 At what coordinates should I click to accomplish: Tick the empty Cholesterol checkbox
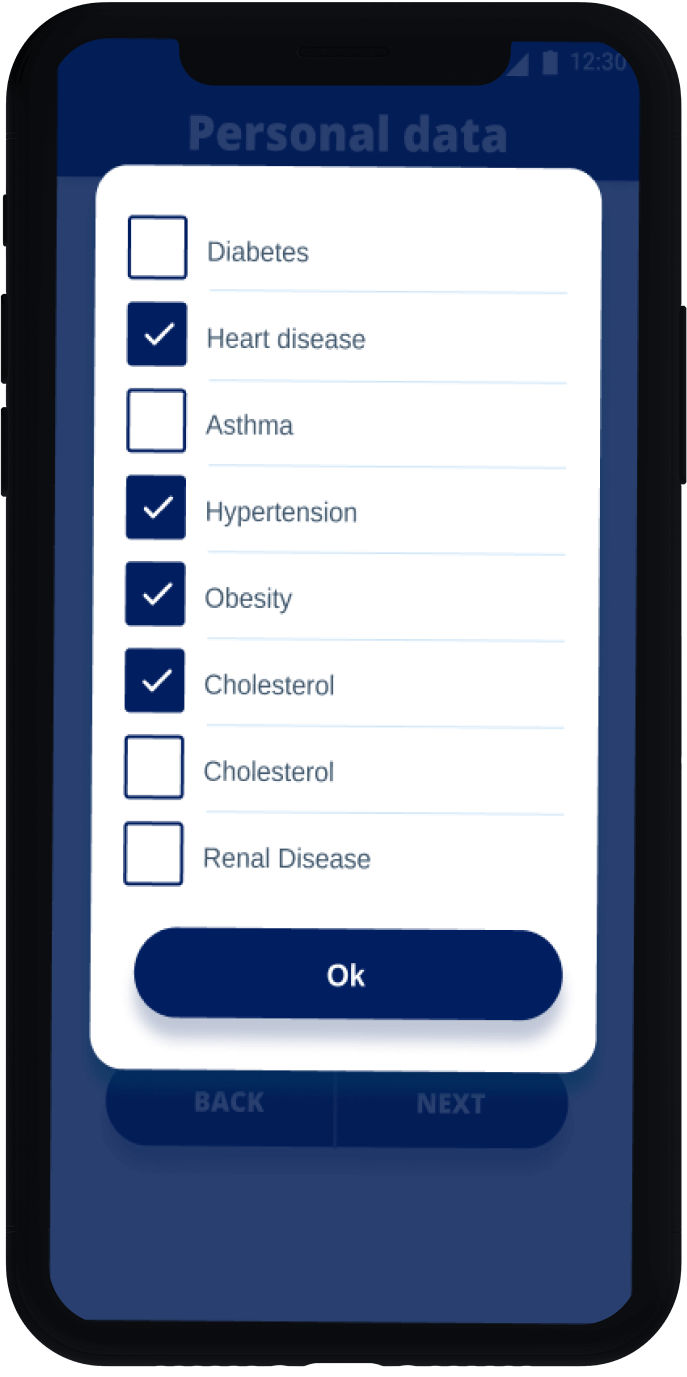tap(154, 767)
